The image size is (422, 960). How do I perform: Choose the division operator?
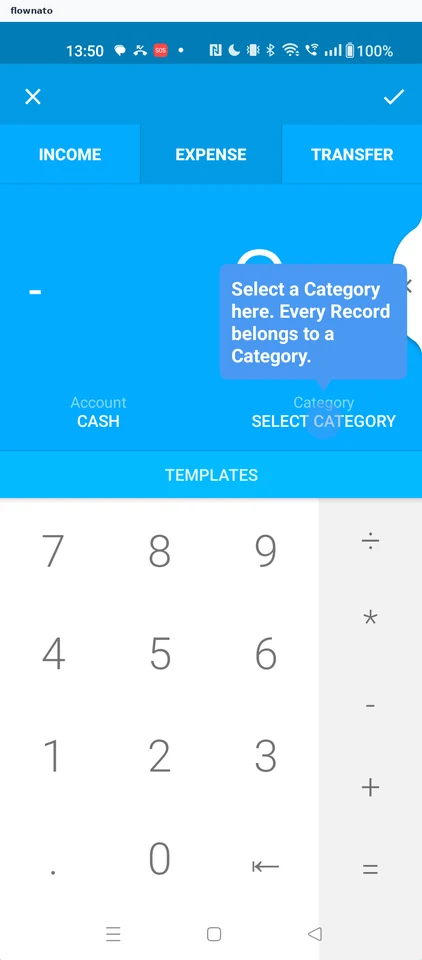coord(370,541)
